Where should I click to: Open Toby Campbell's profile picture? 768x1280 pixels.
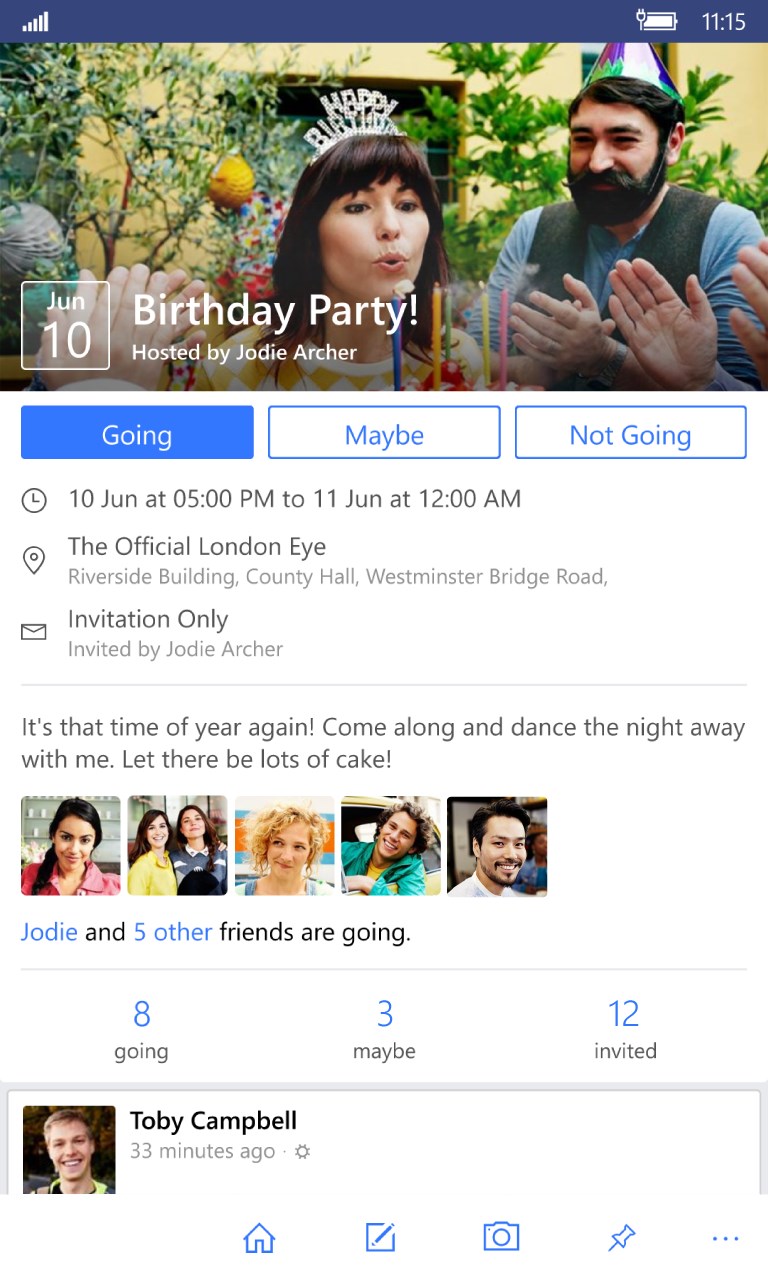69,1150
